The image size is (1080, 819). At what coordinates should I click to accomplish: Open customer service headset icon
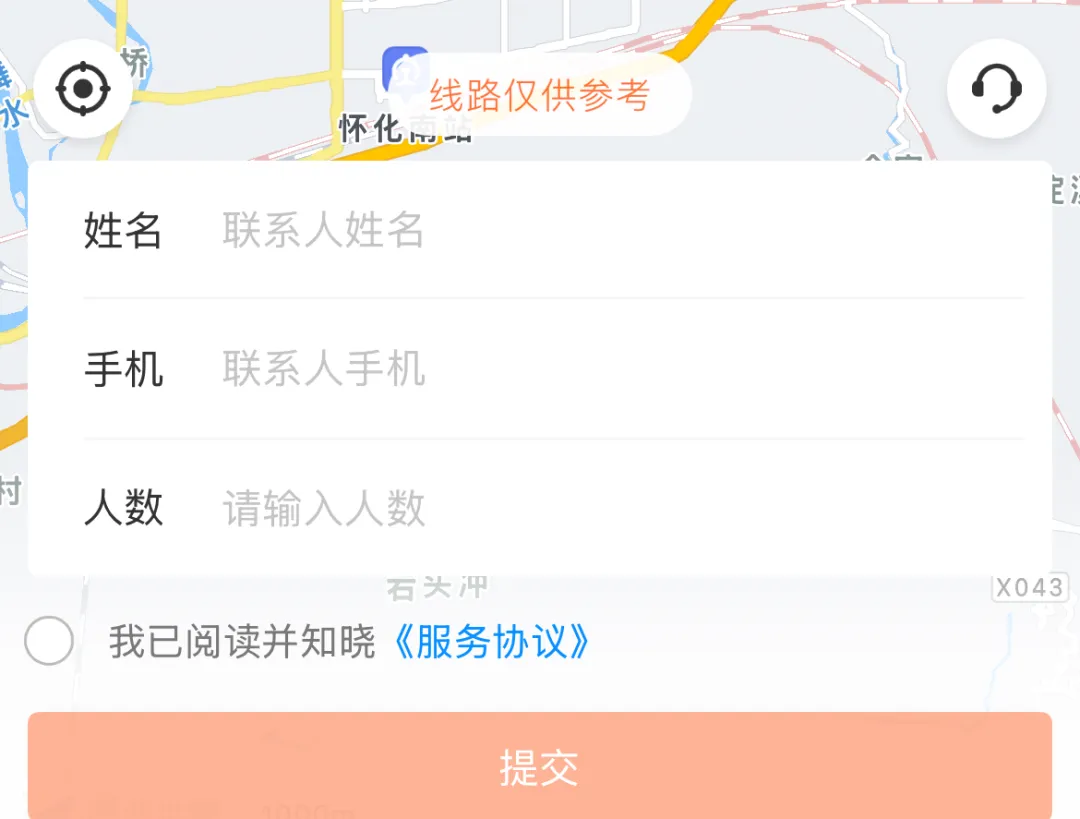[x=996, y=89]
